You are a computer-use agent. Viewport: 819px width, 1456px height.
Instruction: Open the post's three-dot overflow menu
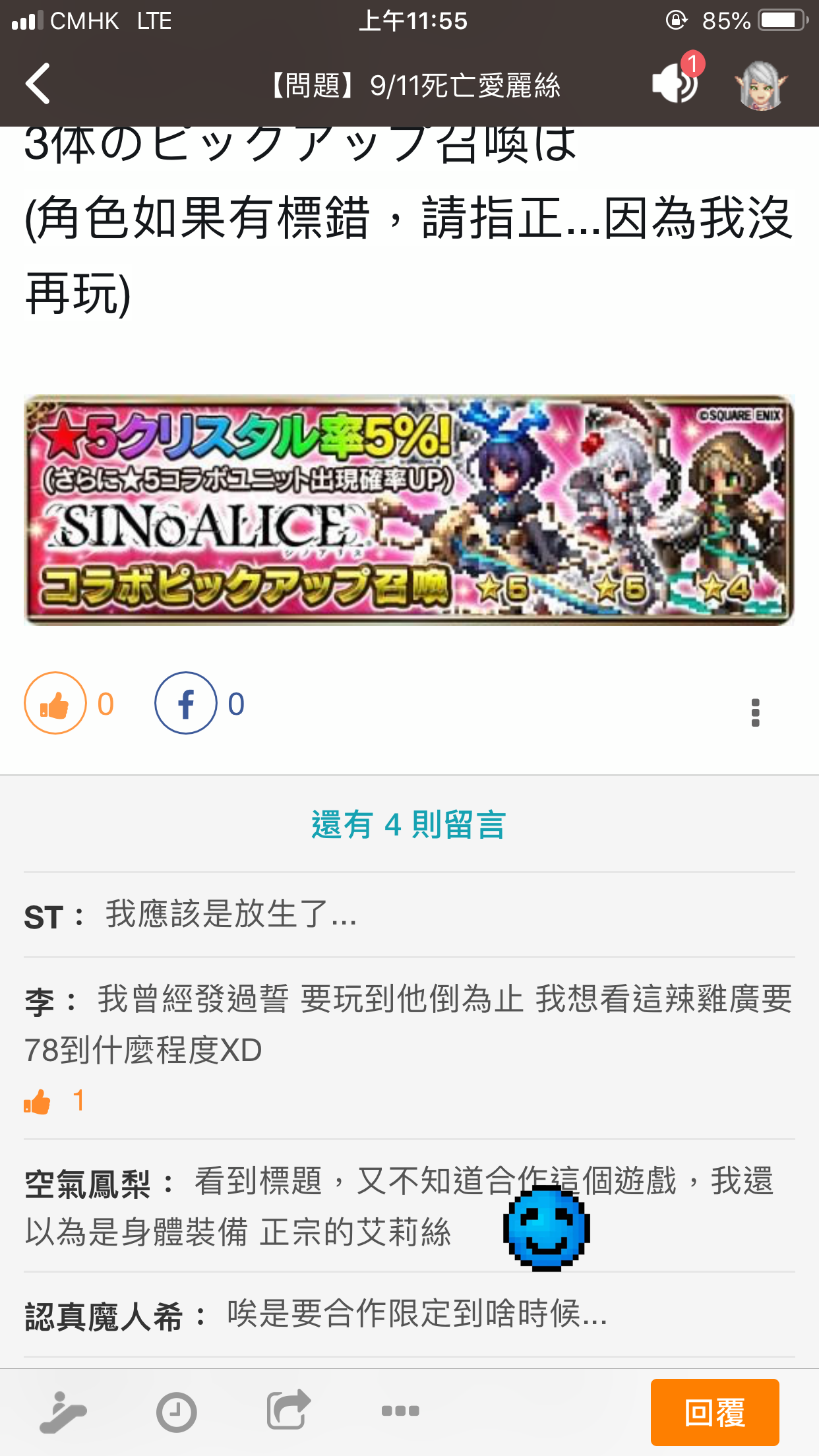[x=756, y=713]
